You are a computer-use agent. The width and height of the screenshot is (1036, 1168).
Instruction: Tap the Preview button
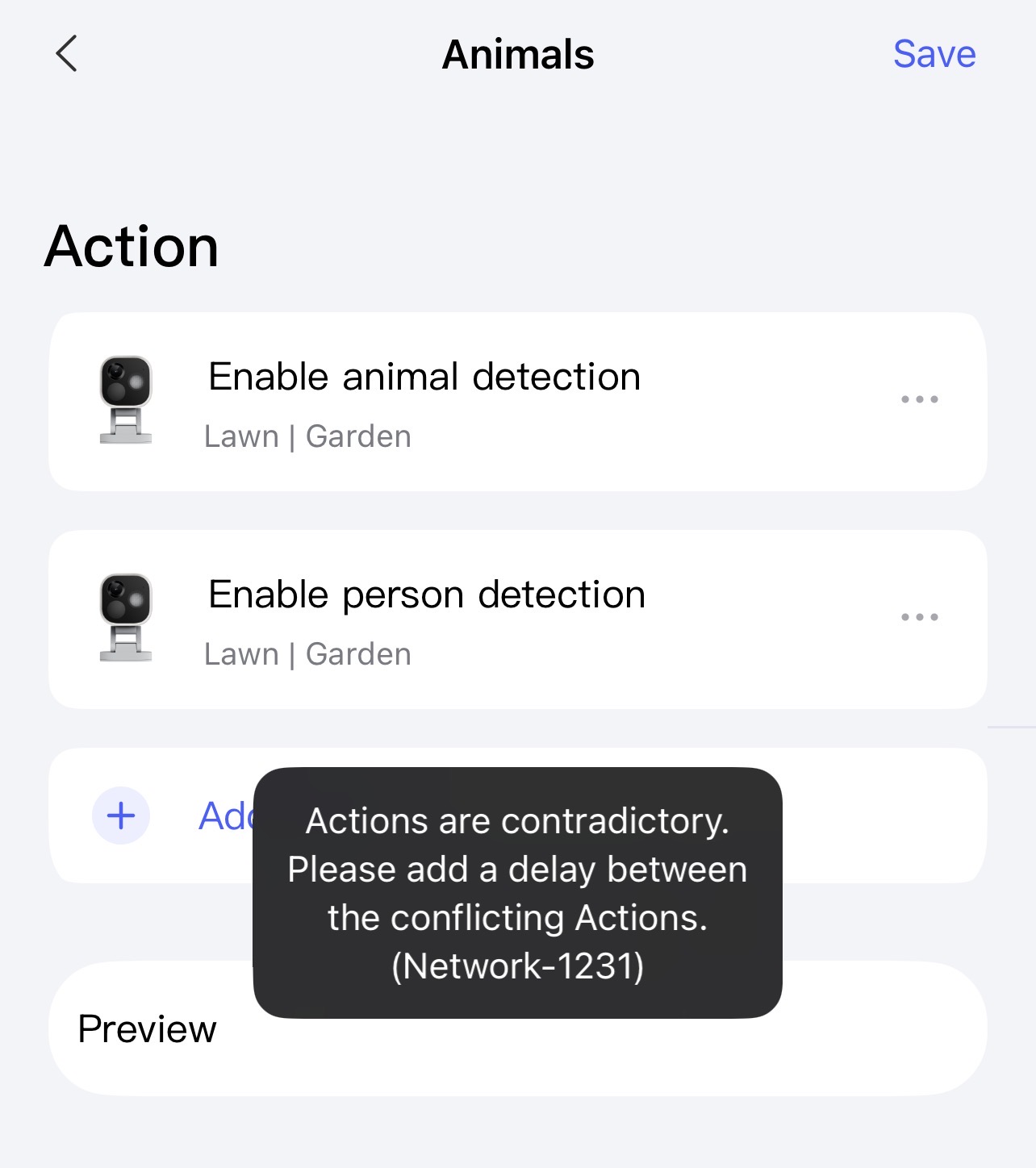pyautogui.click(x=148, y=1029)
